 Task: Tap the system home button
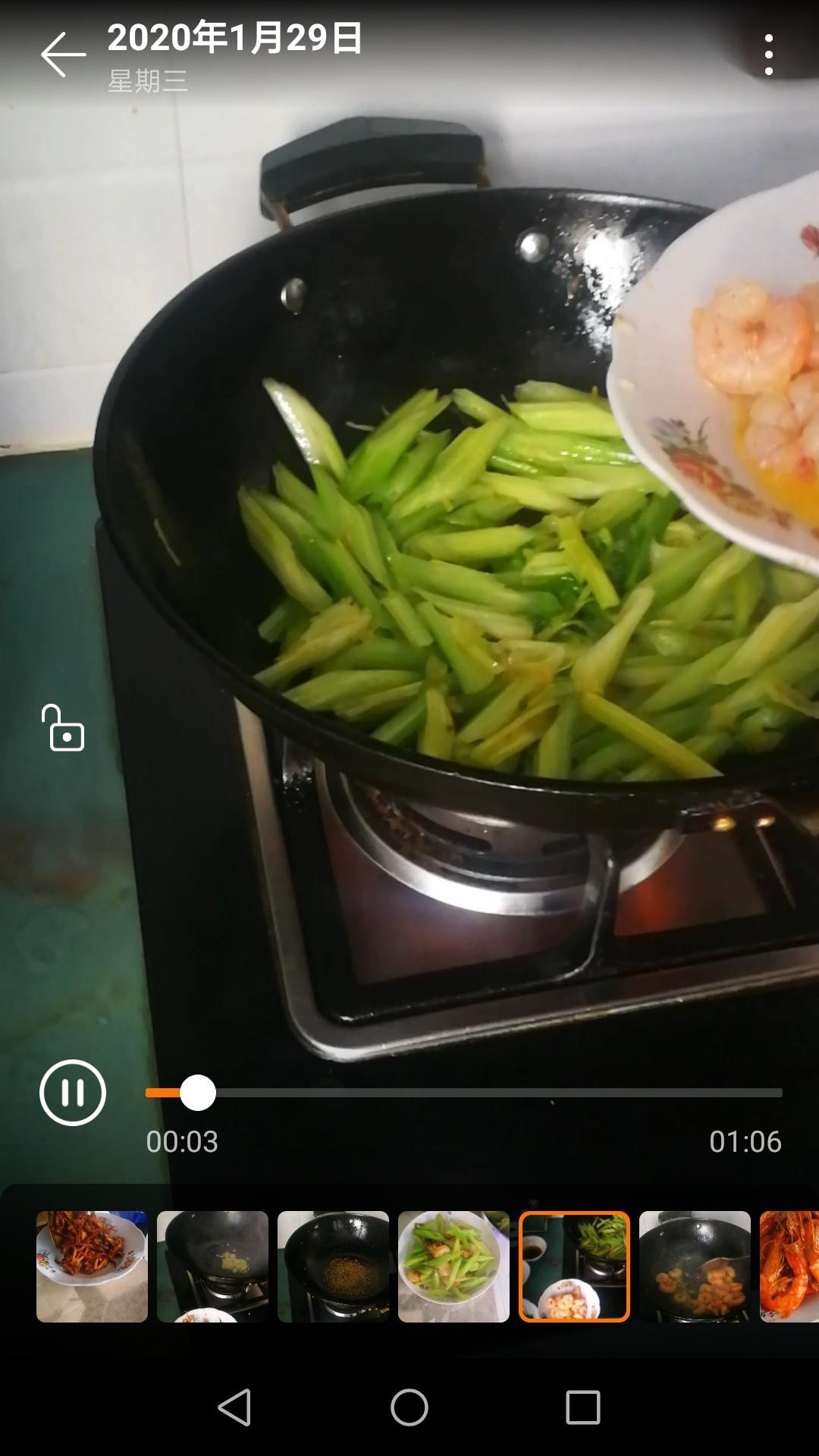(x=409, y=1408)
